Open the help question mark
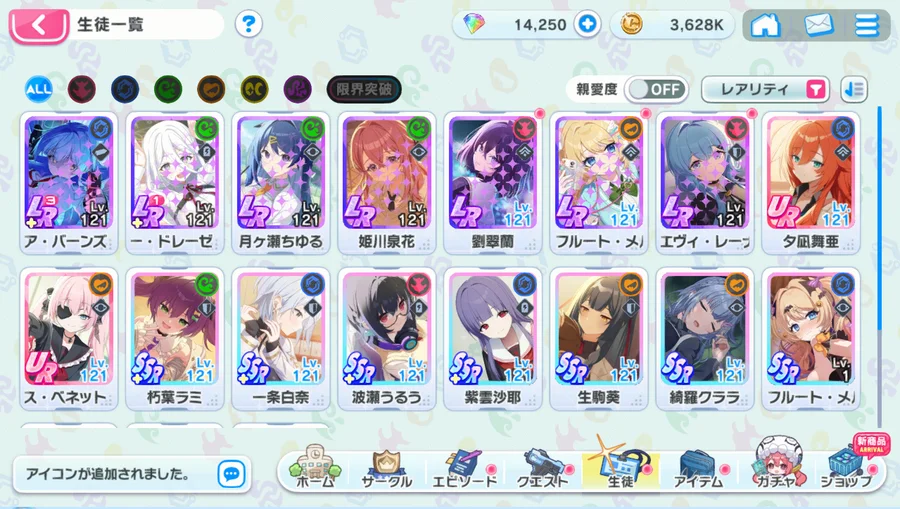Image resolution: width=900 pixels, height=509 pixels. [249, 24]
